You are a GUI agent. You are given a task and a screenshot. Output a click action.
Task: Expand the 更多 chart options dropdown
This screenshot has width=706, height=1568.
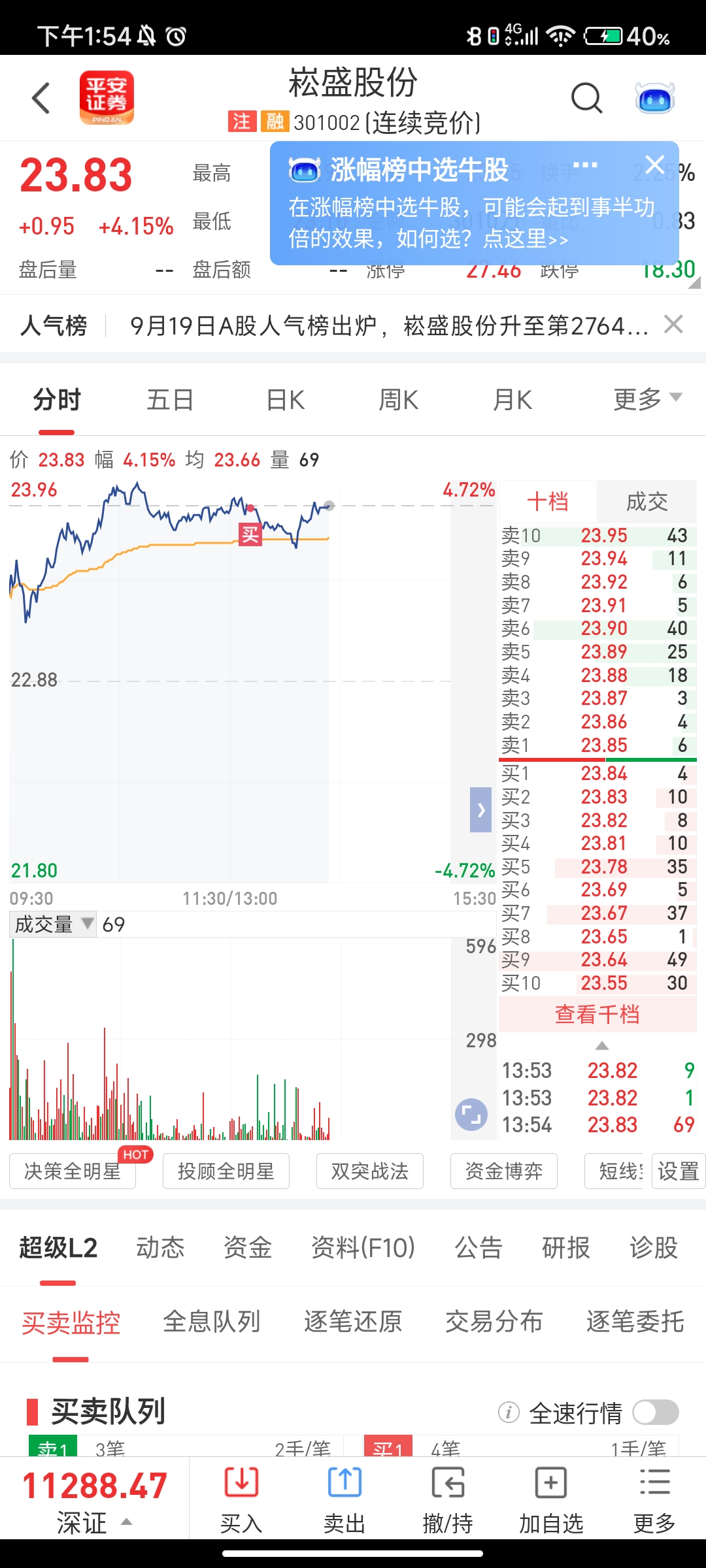pos(647,399)
